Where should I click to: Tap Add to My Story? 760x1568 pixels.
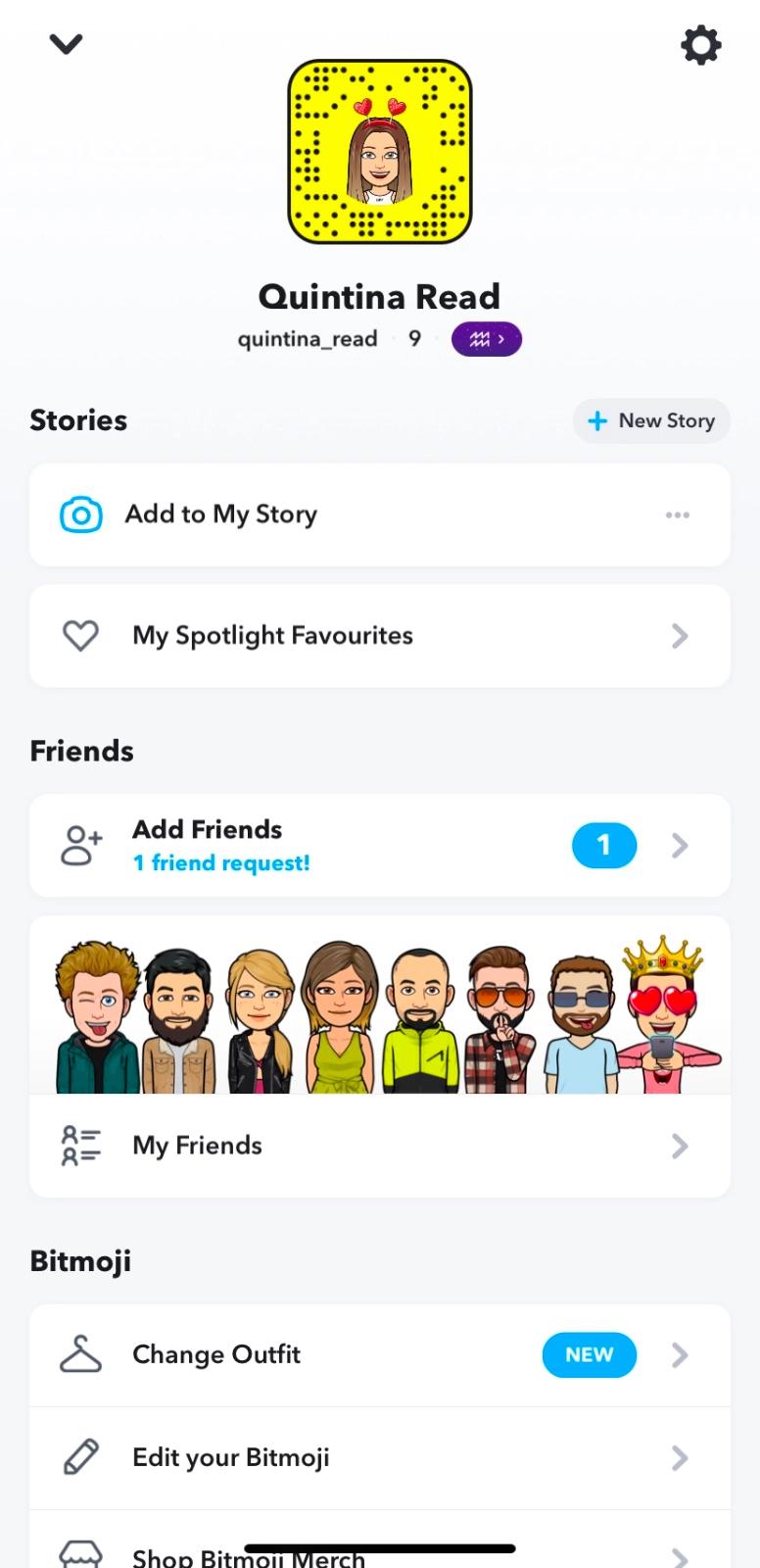[x=220, y=514]
